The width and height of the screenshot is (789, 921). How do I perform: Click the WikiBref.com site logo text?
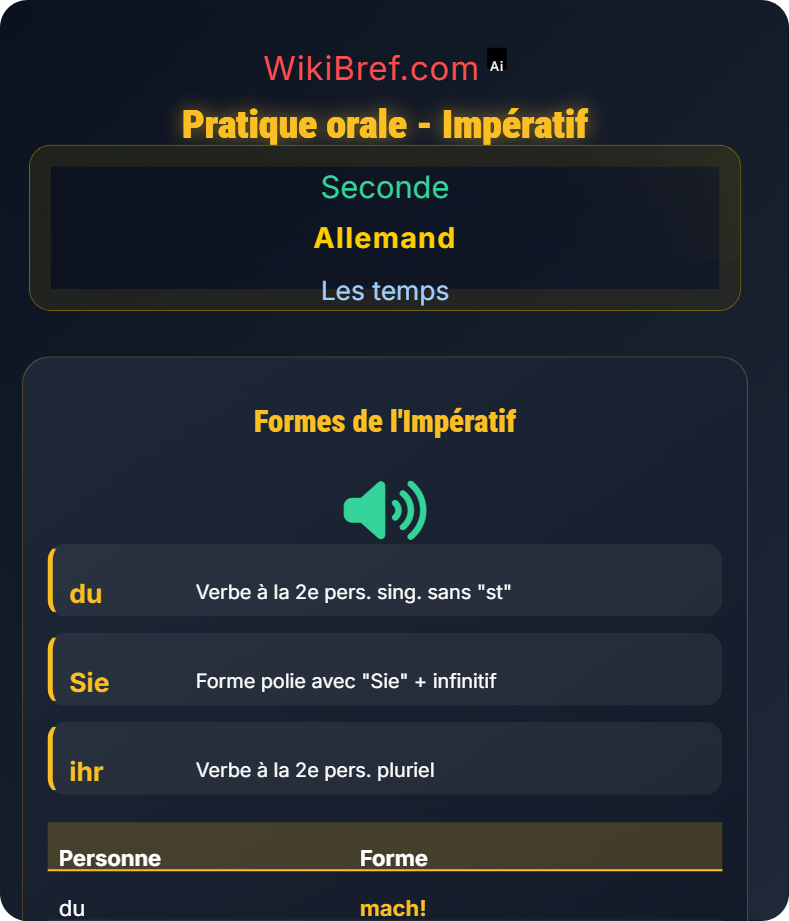[x=370, y=67]
